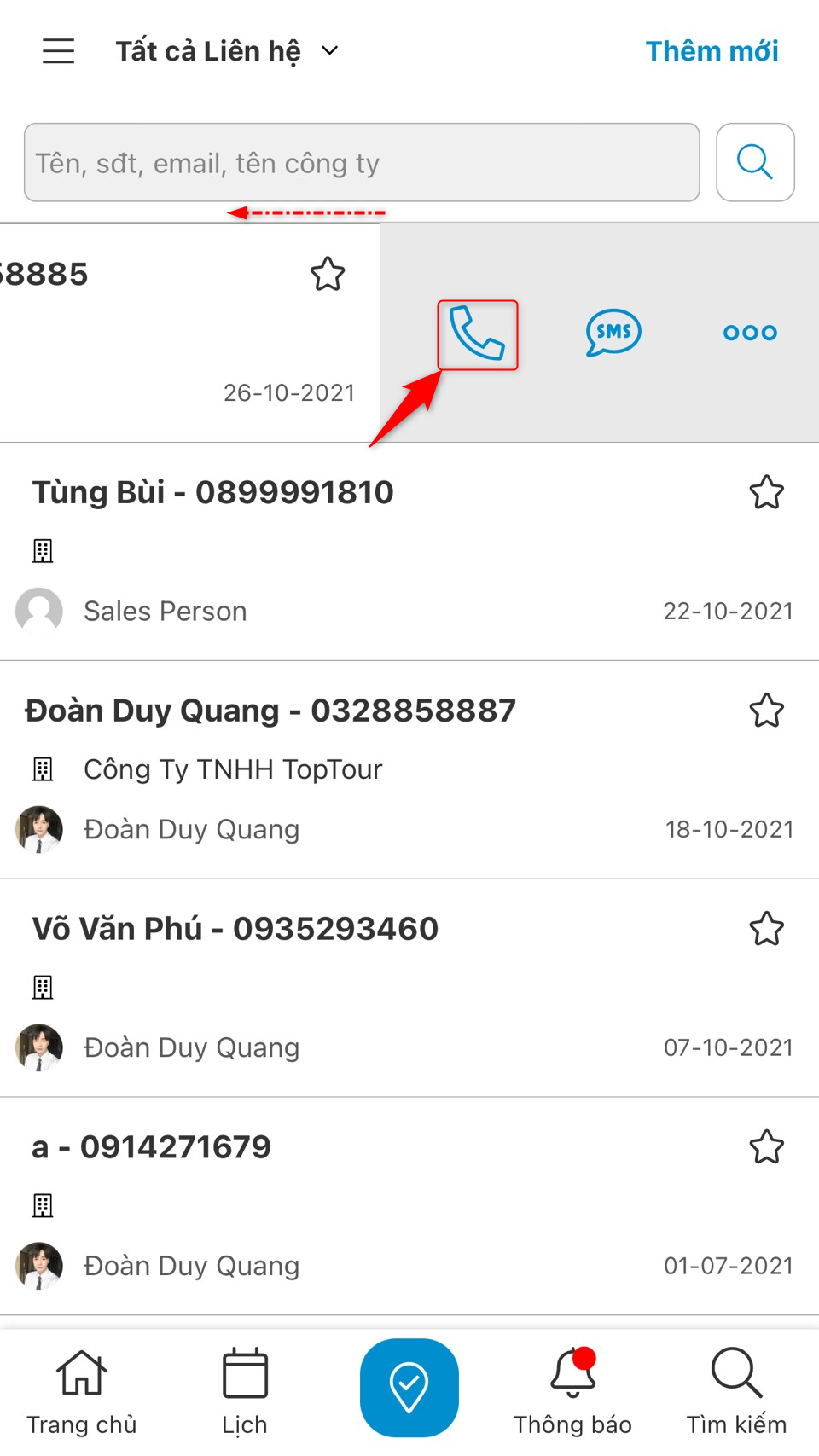The width and height of the screenshot is (819, 1456).
Task: Focus the contact search text field
Action: coord(362,163)
